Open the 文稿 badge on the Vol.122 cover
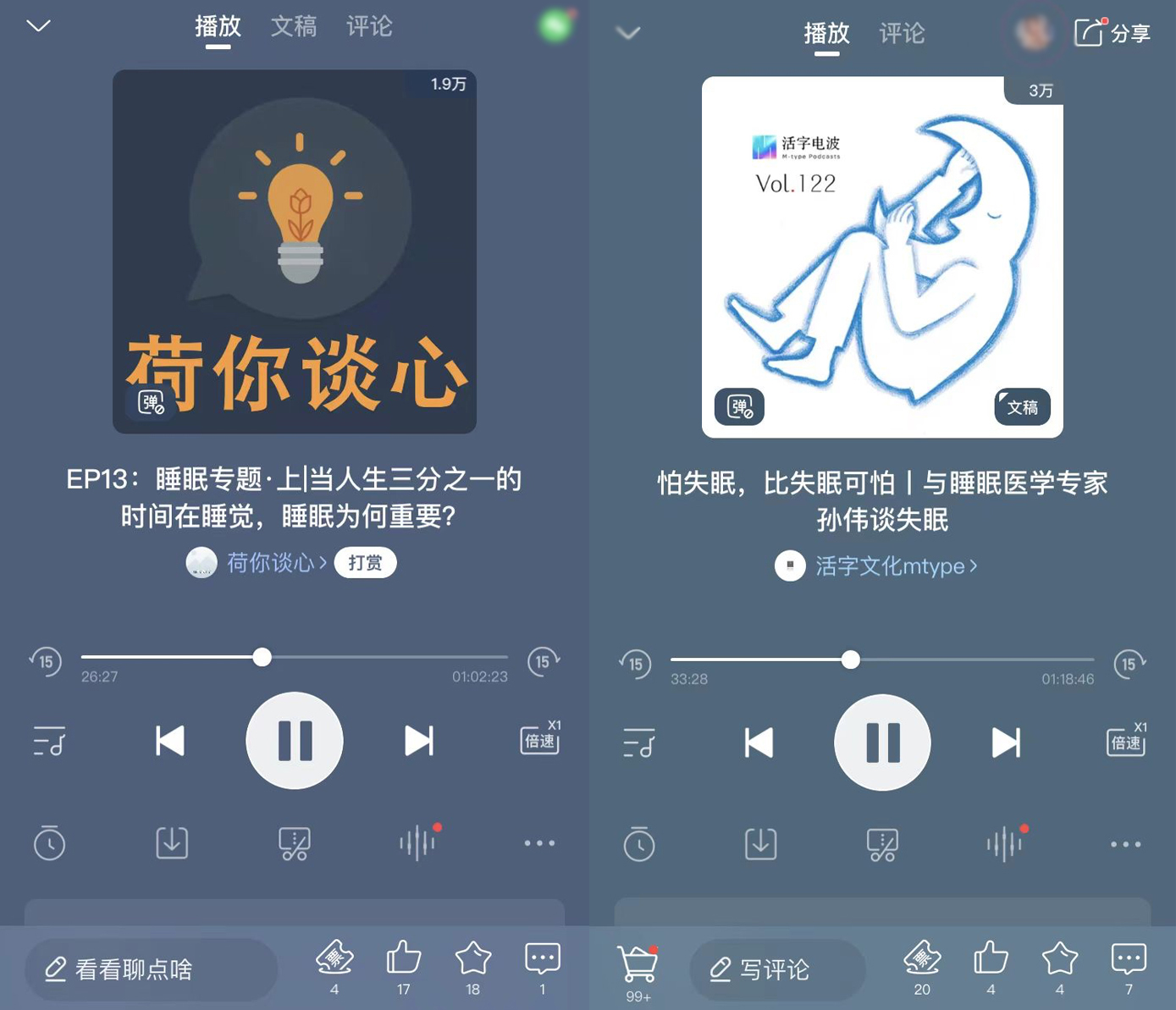1176x1010 pixels. 1022,407
